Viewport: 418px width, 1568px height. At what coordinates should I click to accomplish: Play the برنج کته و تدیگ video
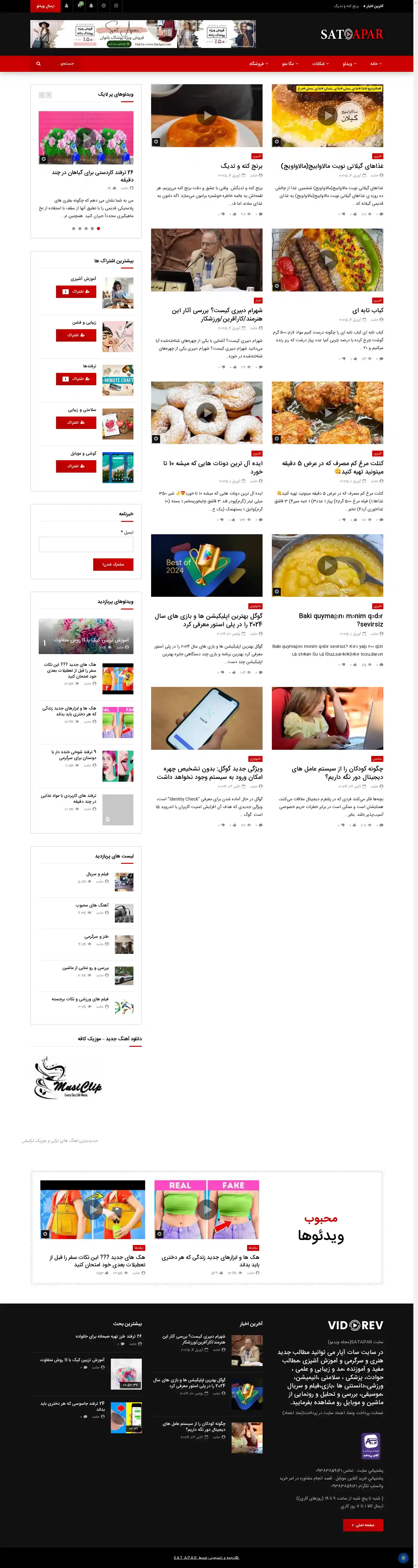point(207,116)
